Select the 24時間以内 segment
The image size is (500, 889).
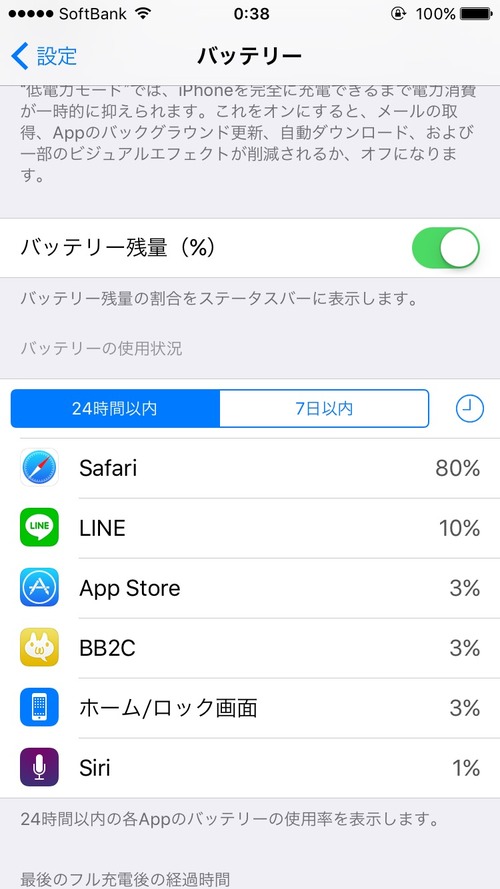pos(115,408)
